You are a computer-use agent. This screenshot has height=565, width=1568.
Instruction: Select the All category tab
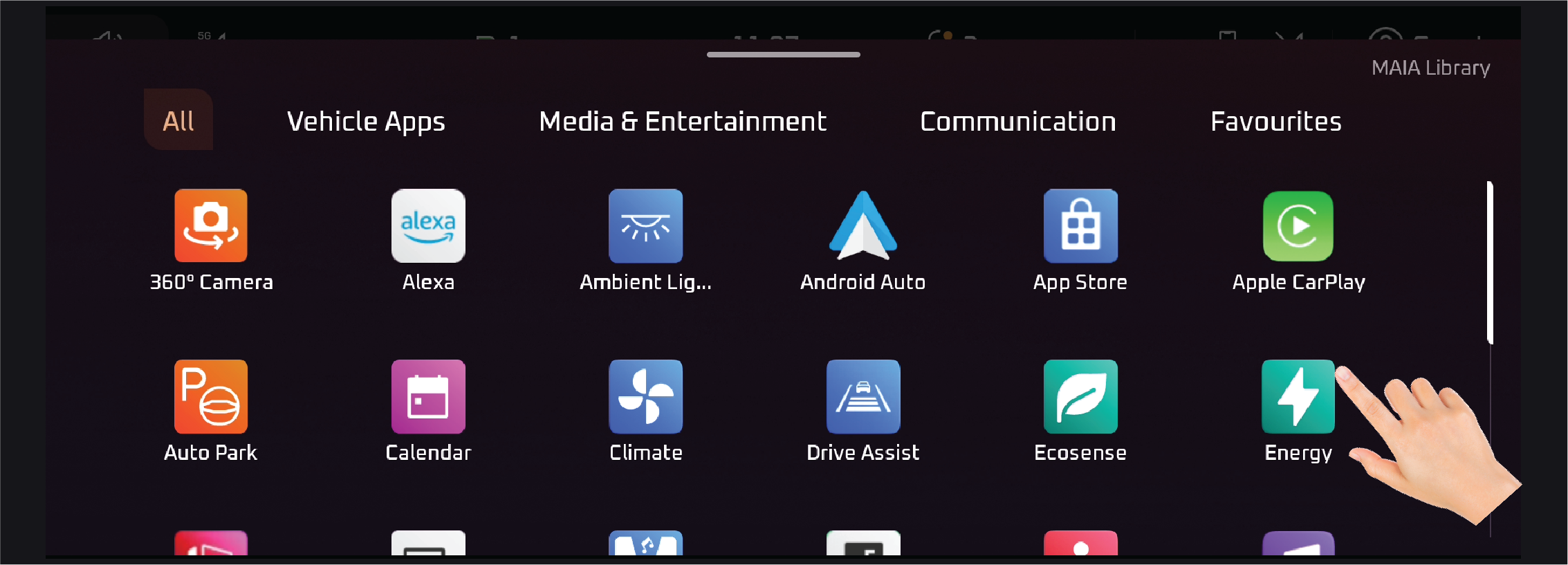coord(178,120)
